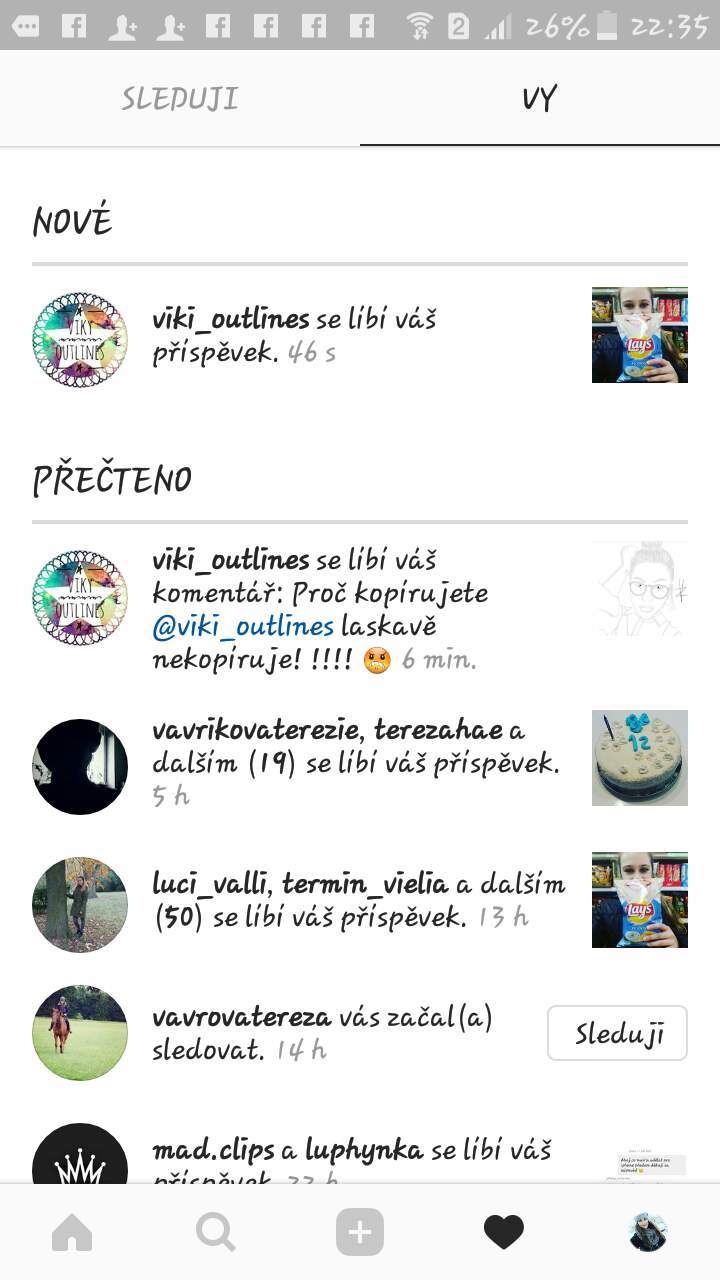Tap the Sleduji button next to vavrovatereza
720x1280 pixels.
617,1033
